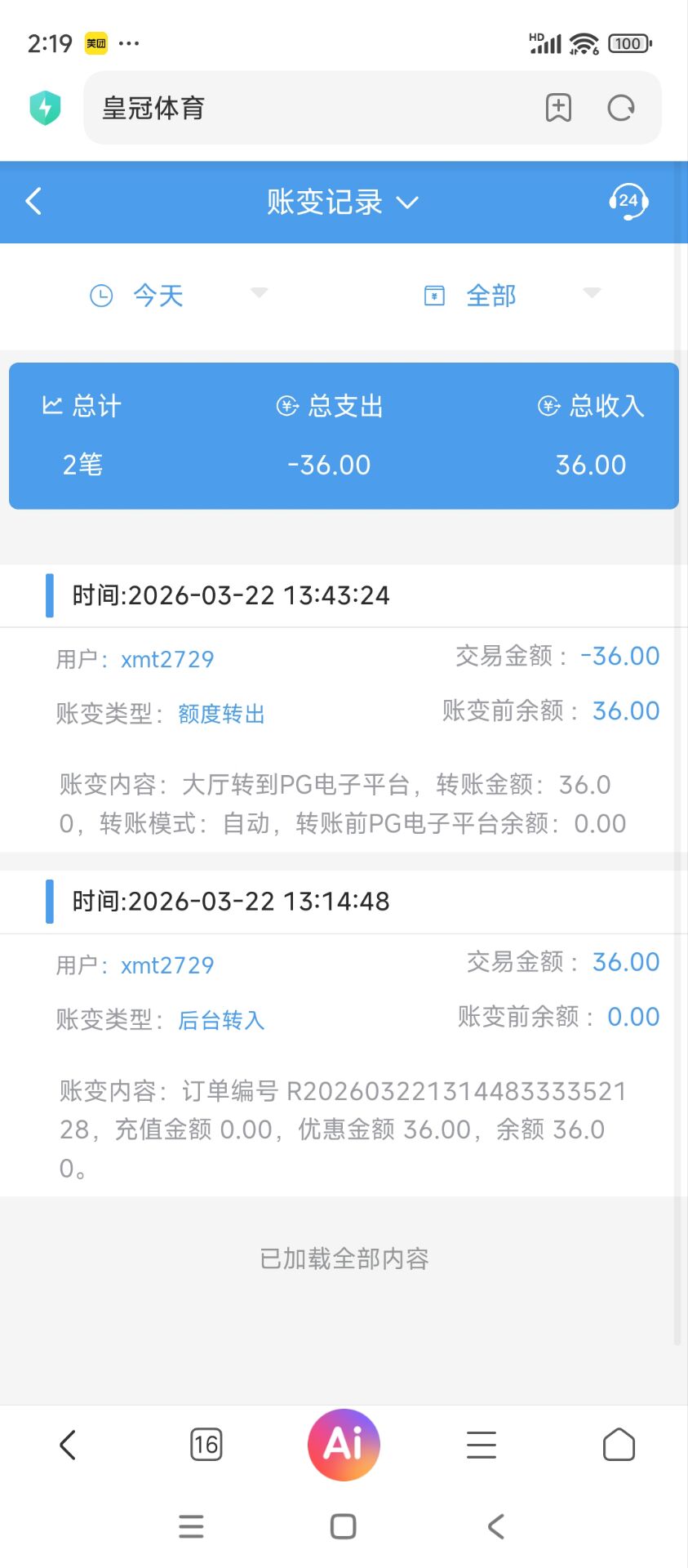Go back from the 账变记录 page
Image resolution: width=688 pixels, height=1568 pixels.
click(x=33, y=202)
